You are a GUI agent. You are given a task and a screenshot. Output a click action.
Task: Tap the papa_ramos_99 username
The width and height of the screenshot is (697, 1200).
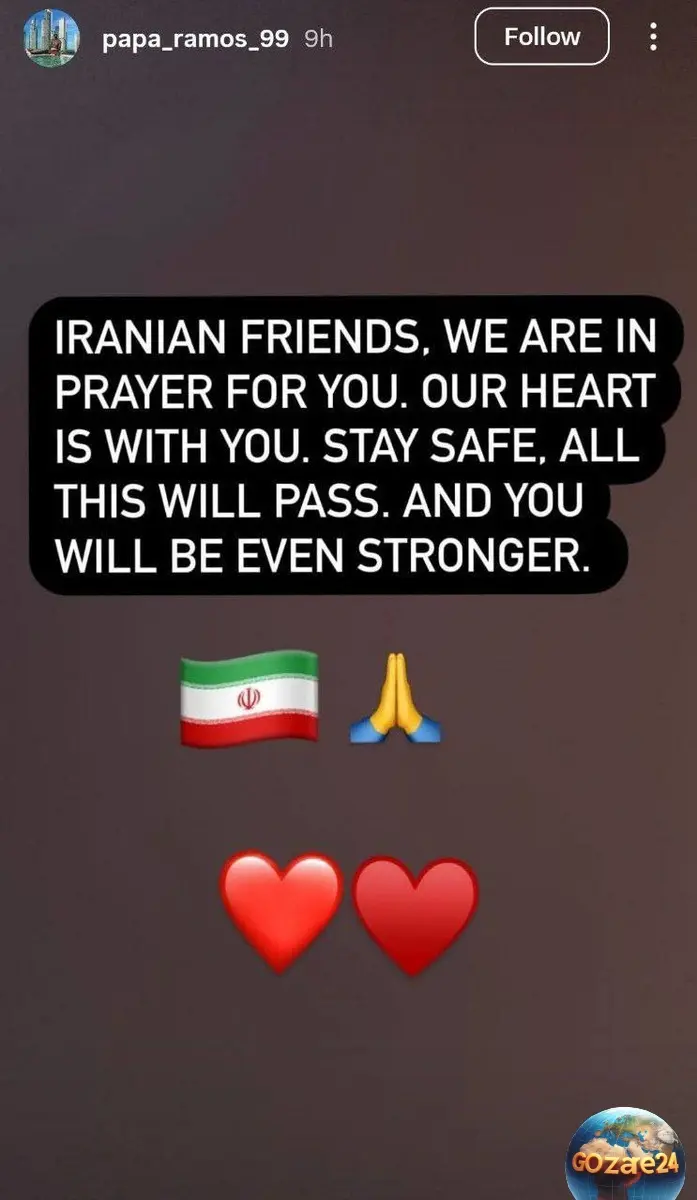pyautogui.click(x=195, y=40)
